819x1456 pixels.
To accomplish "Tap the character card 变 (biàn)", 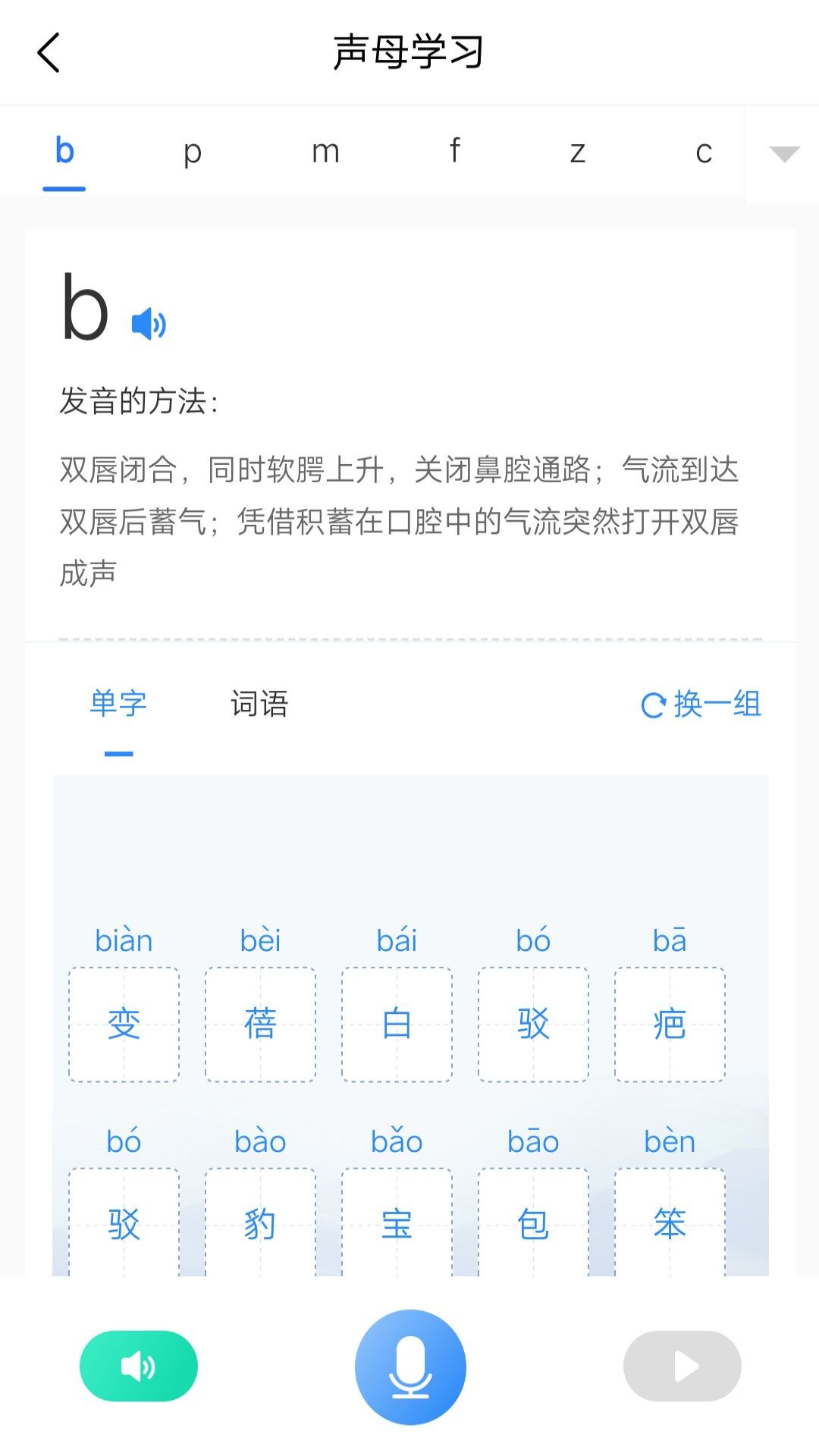I will [123, 1024].
